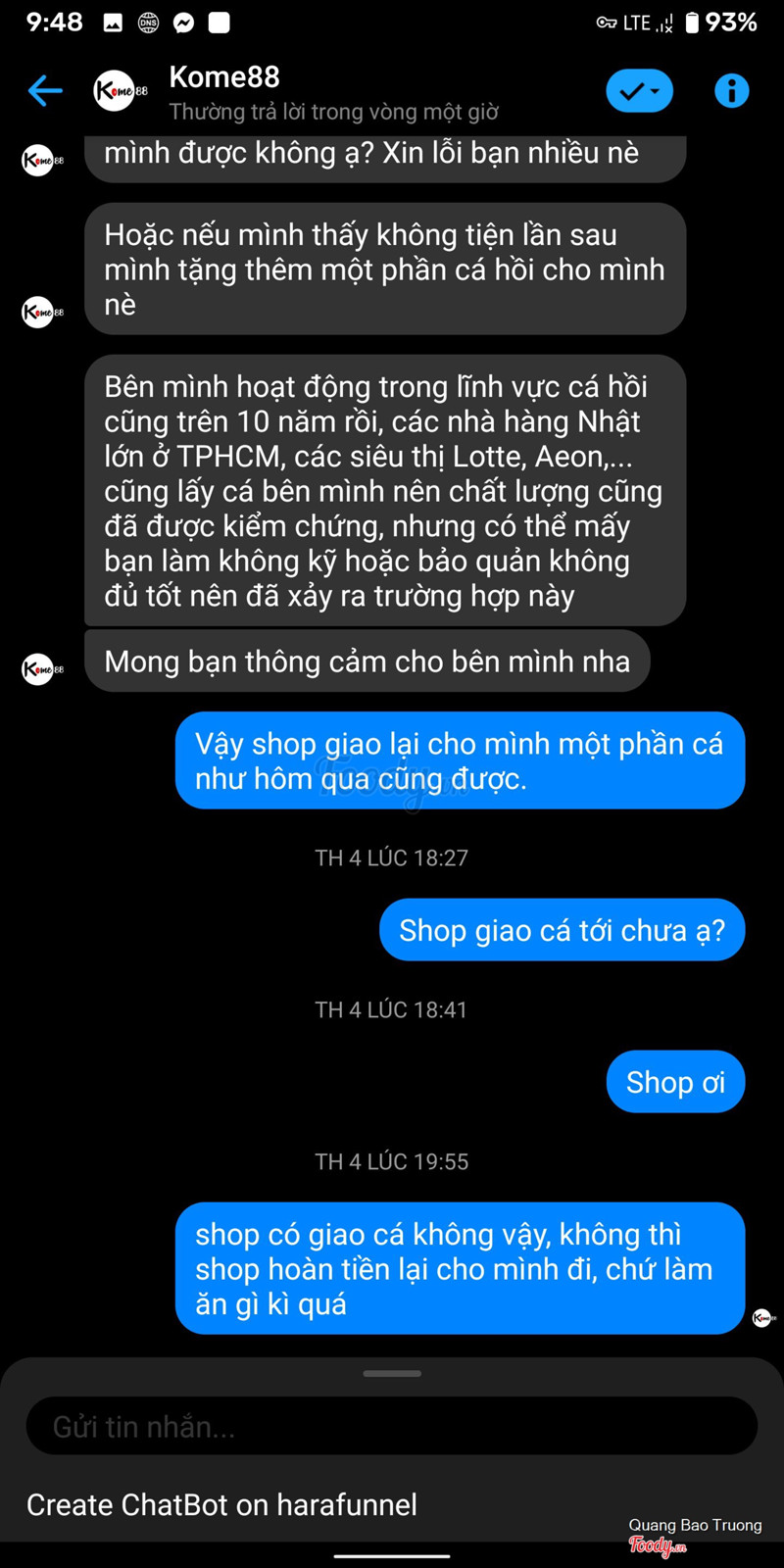Focus the Gửi tin nhắn message field

pos(392,1426)
